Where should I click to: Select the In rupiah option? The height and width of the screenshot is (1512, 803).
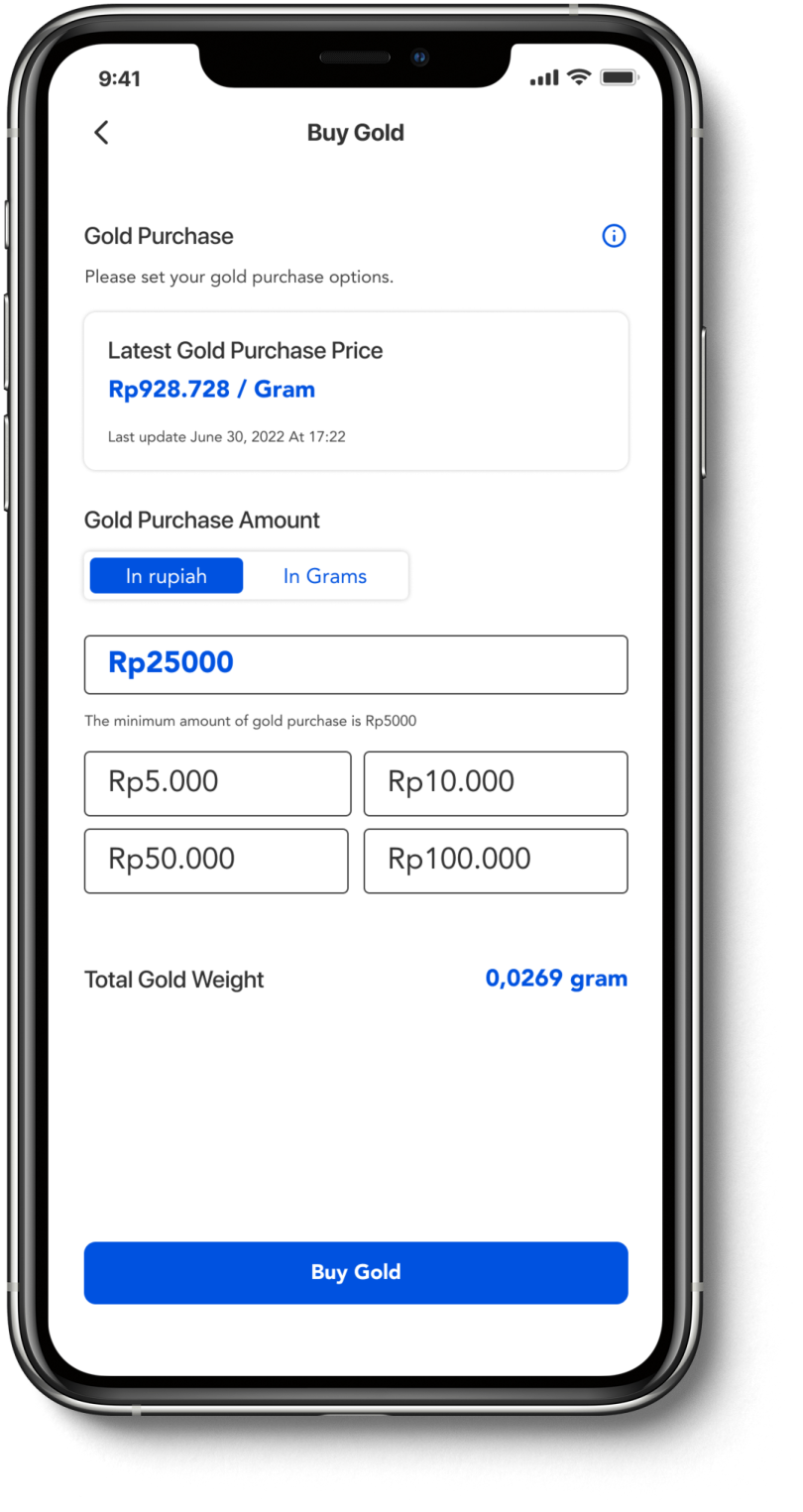167,576
